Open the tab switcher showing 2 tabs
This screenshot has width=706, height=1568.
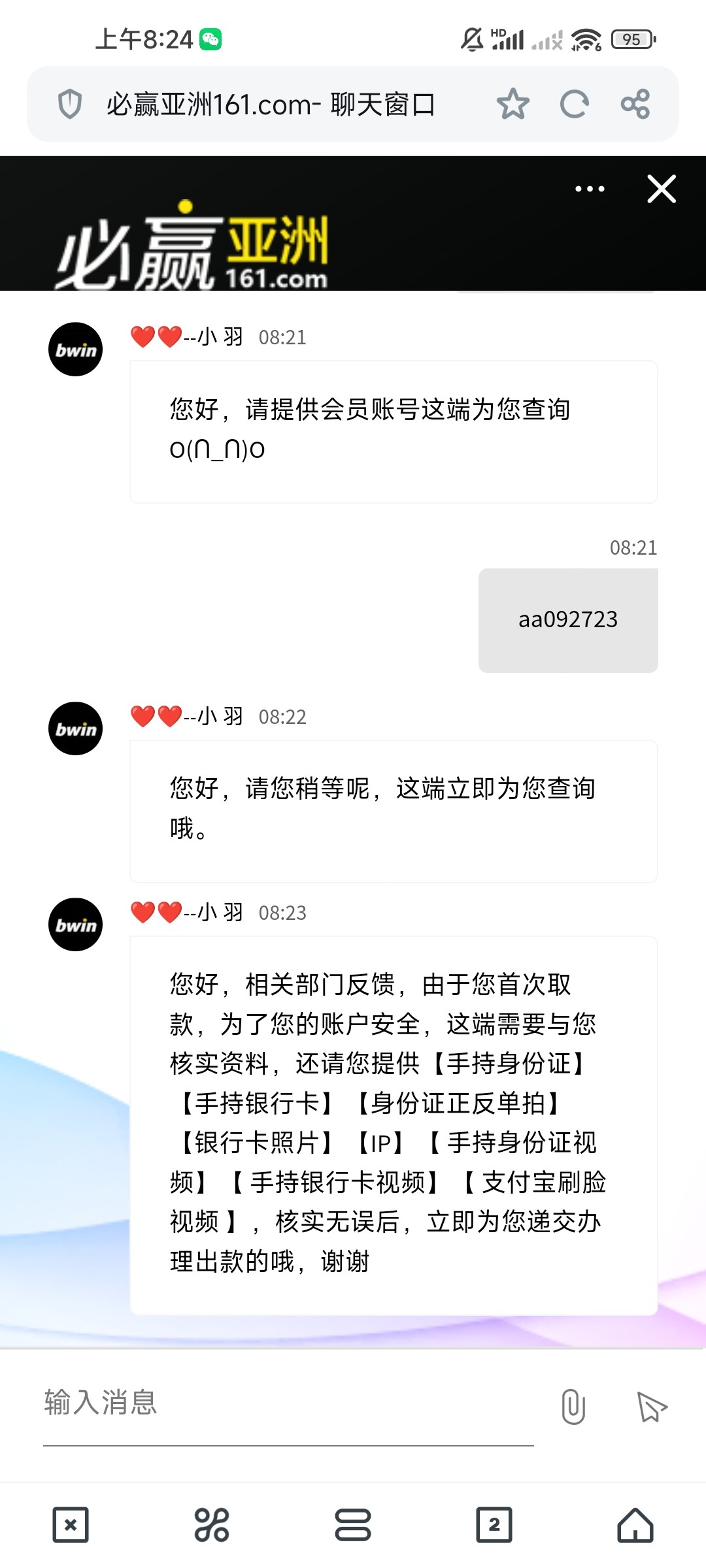494,1525
